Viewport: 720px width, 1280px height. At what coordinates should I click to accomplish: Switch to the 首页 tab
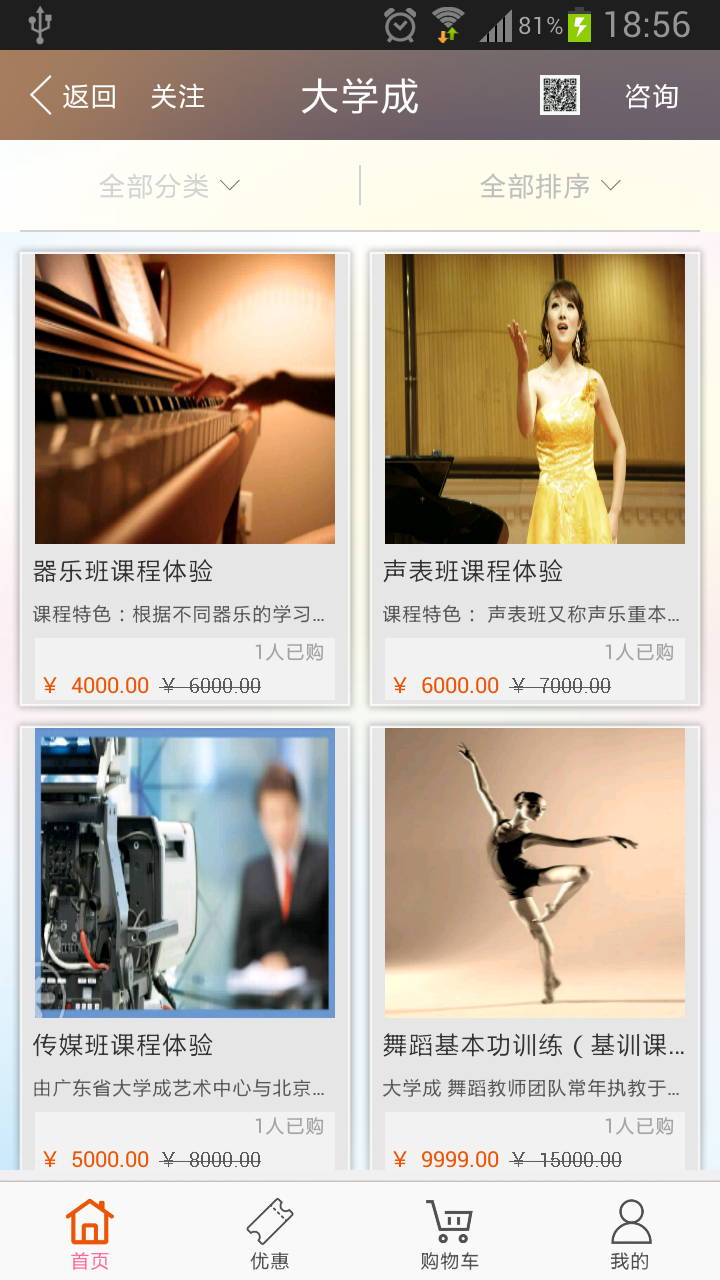click(x=90, y=1234)
